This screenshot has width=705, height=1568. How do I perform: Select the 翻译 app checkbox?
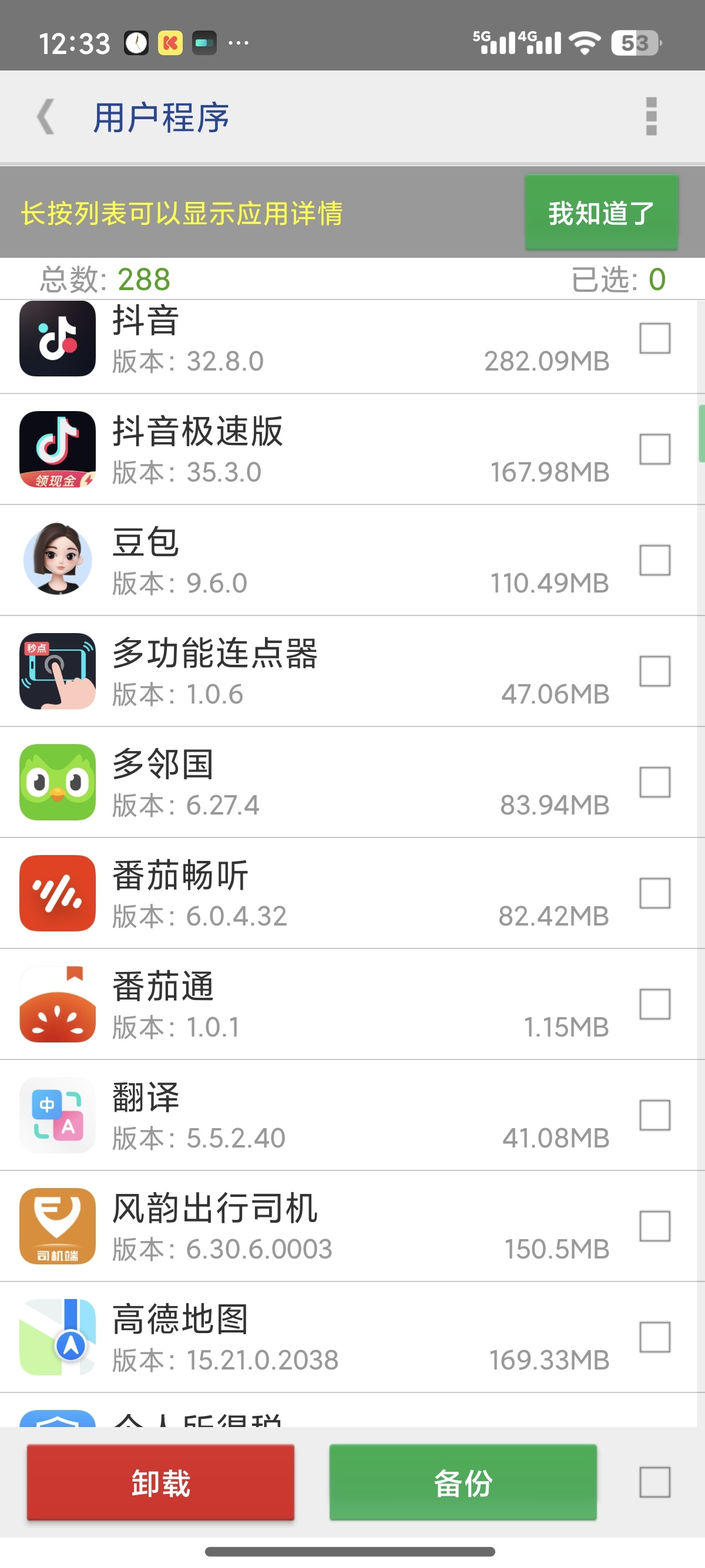(x=654, y=1115)
